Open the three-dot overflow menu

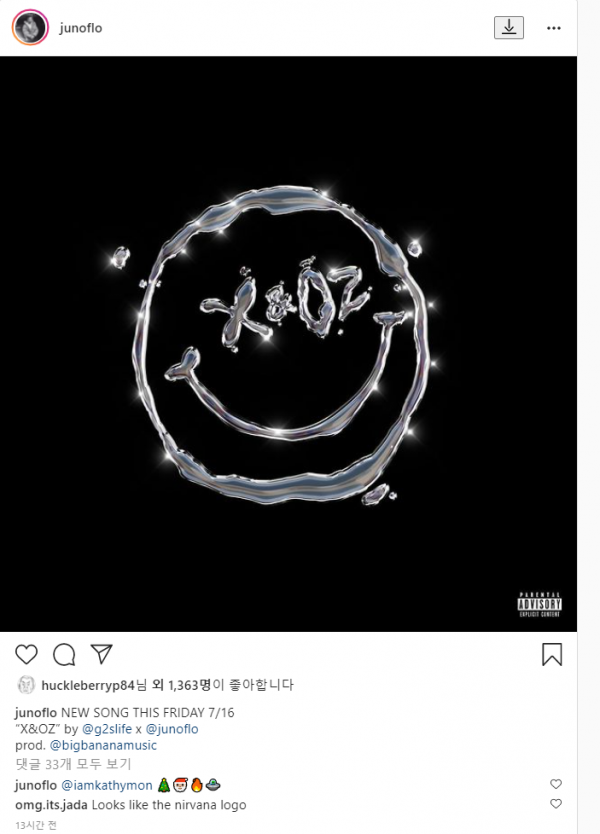click(554, 28)
